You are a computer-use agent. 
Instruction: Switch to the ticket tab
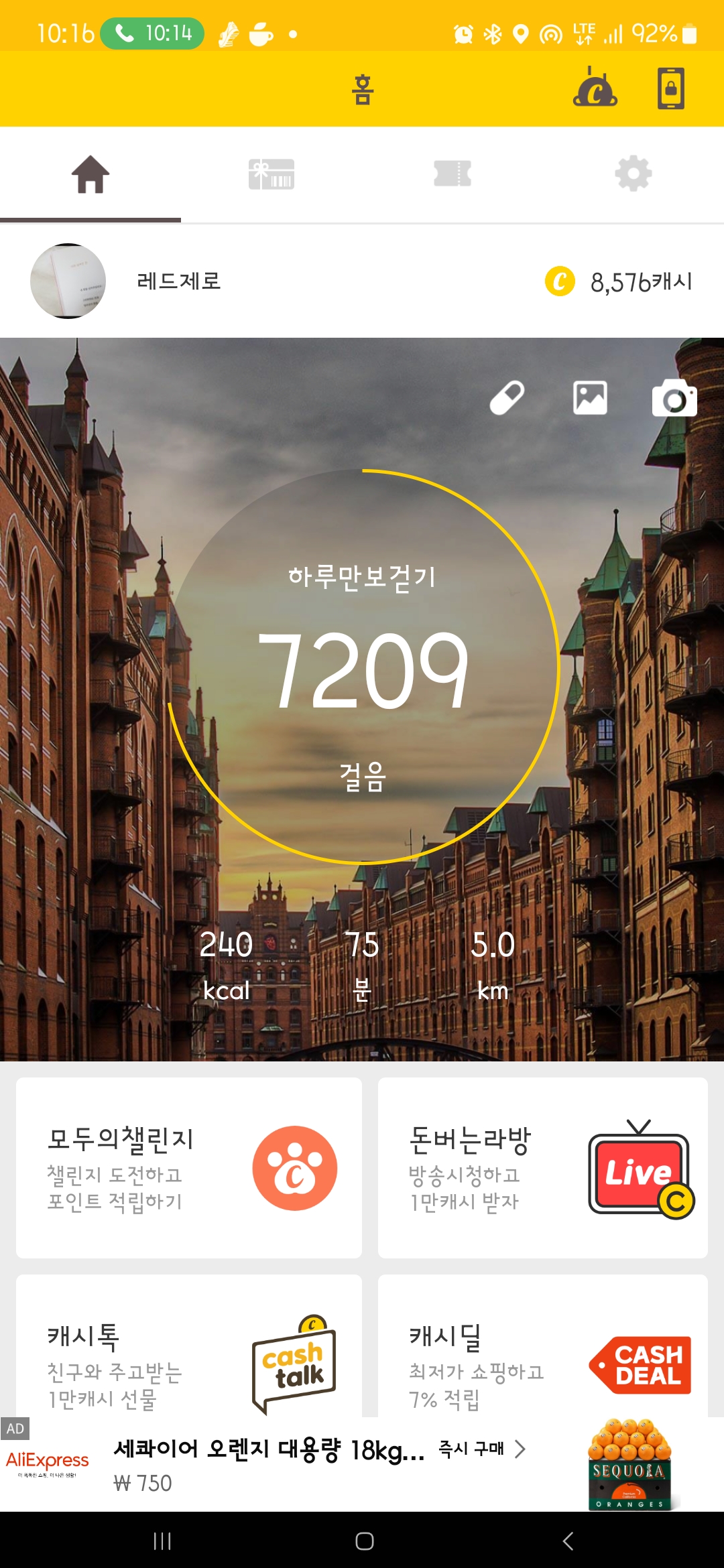click(x=452, y=174)
